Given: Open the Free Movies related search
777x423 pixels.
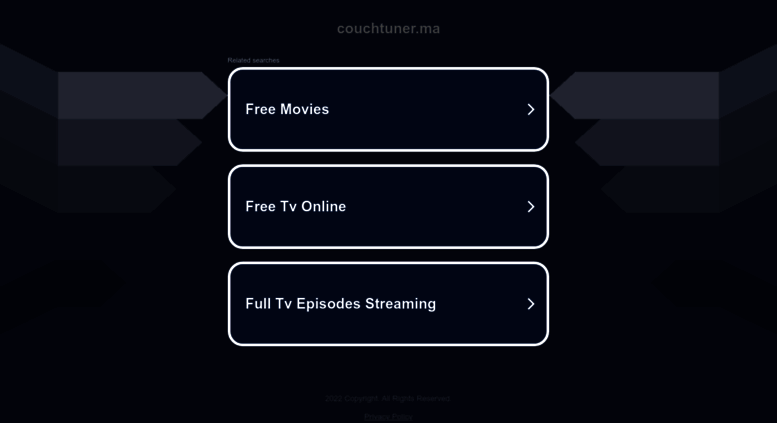Looking at the screenshot, I should pos(388,109).
